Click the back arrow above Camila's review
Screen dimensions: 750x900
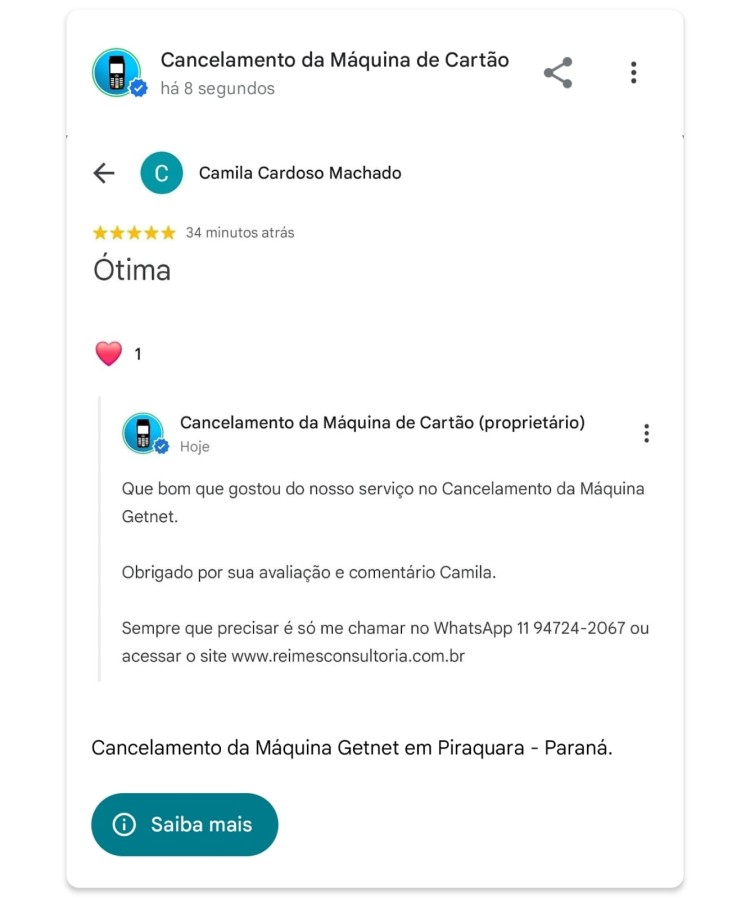click(x=103, y=173)
